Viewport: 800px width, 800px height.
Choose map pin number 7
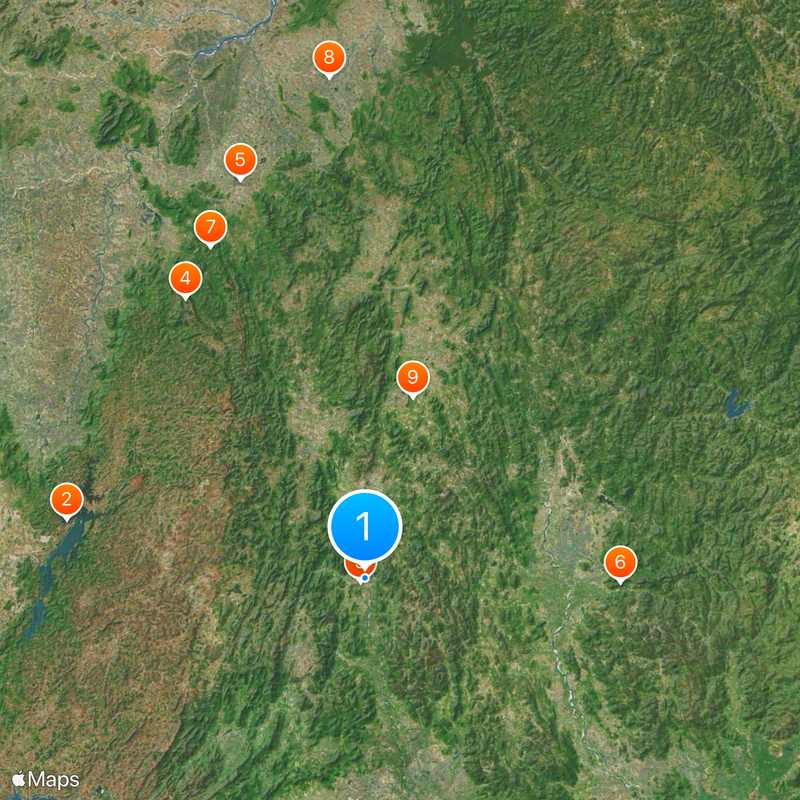(210, 226)
